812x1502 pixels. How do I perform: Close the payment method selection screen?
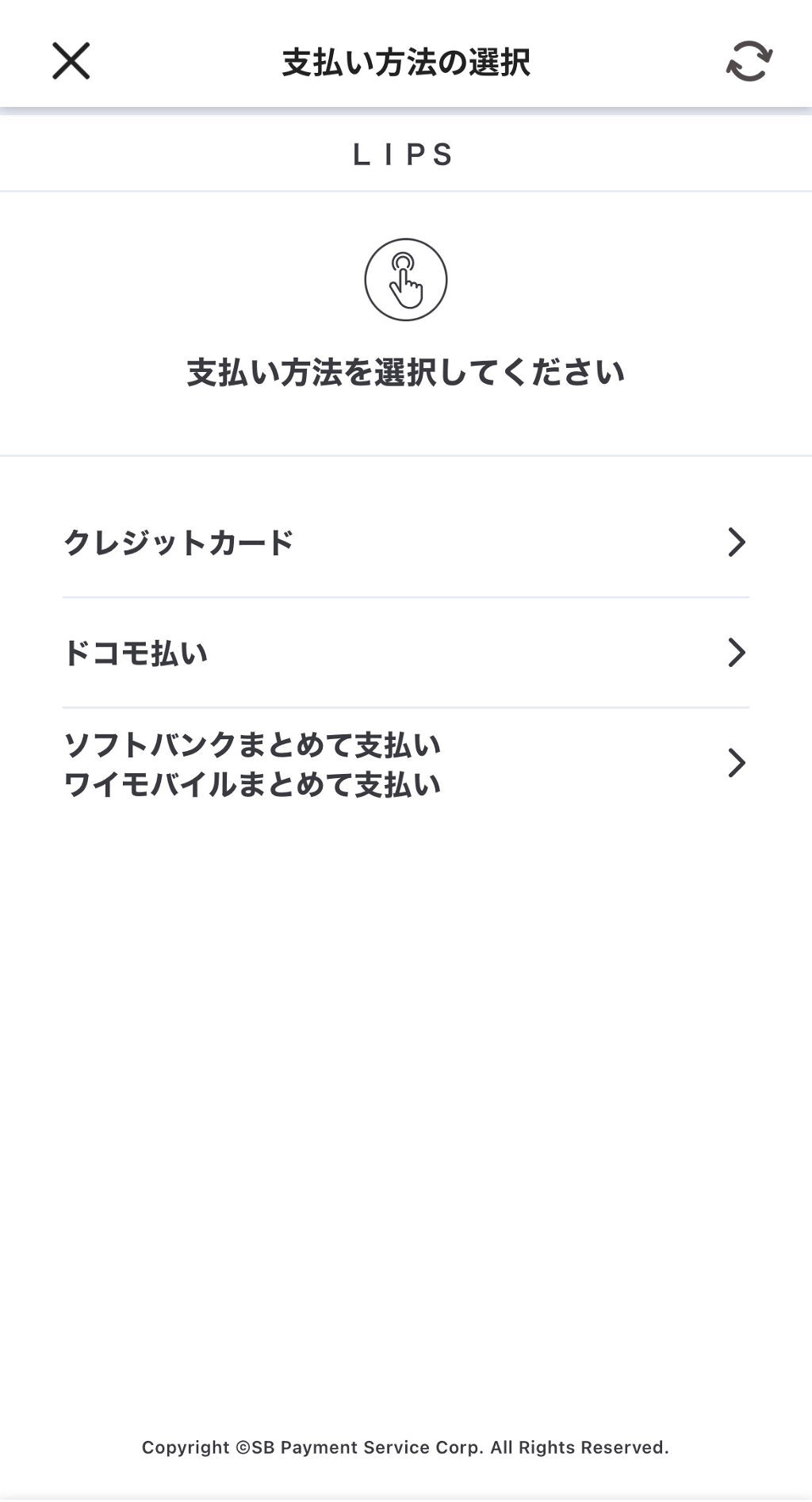[x=71, y=61]
